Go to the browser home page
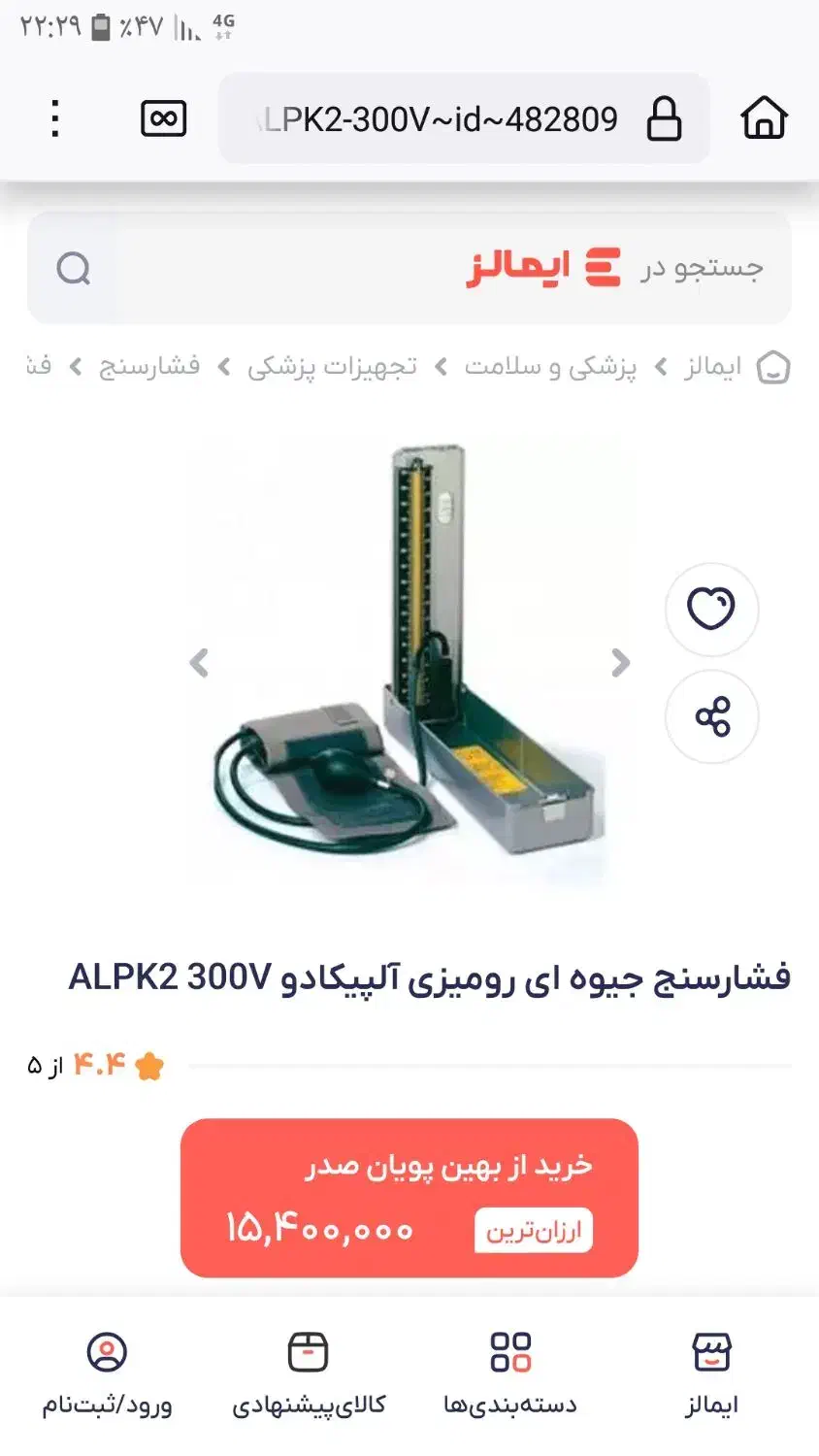 764,118
